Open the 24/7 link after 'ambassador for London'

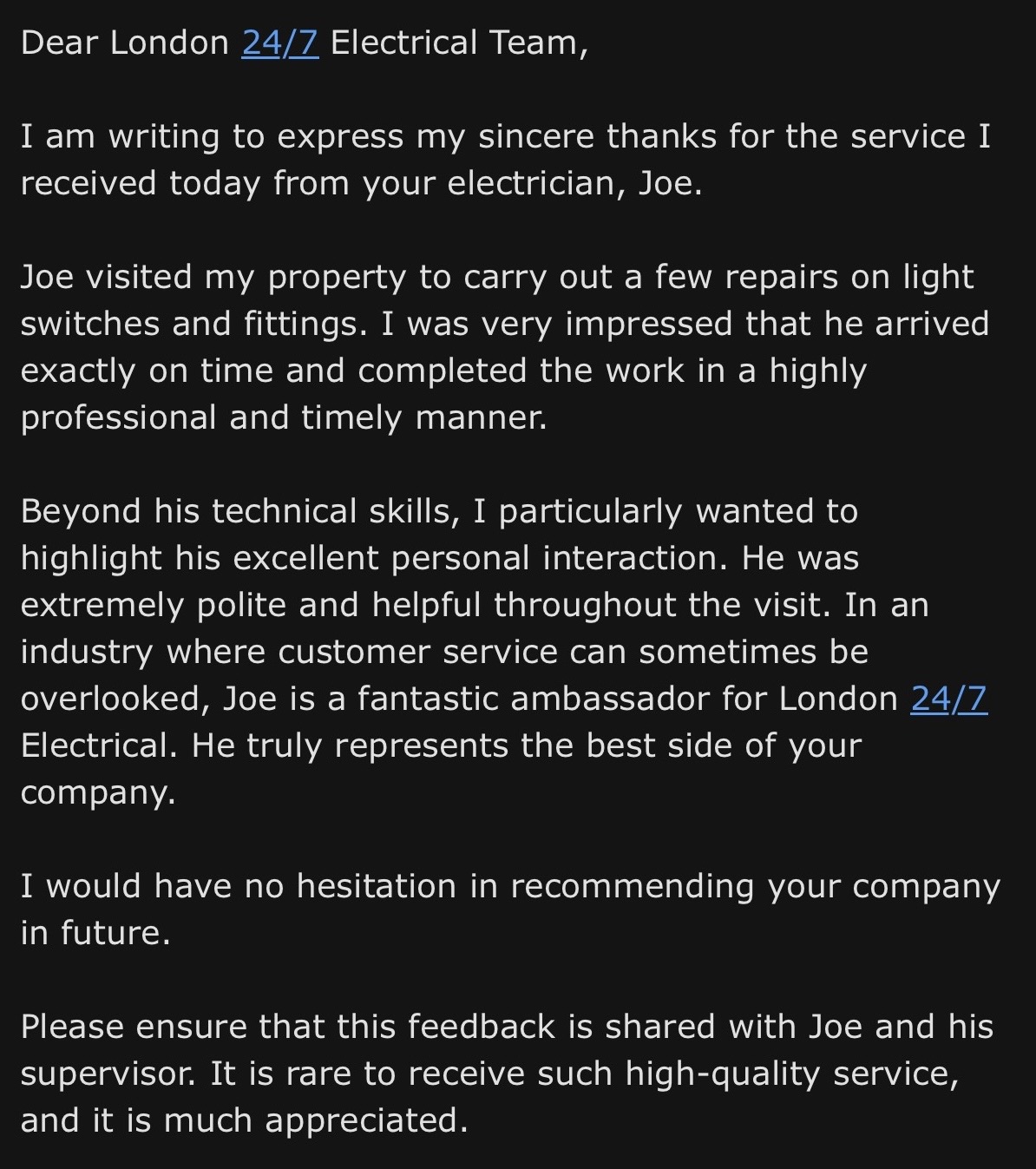[x=948, y=699]
